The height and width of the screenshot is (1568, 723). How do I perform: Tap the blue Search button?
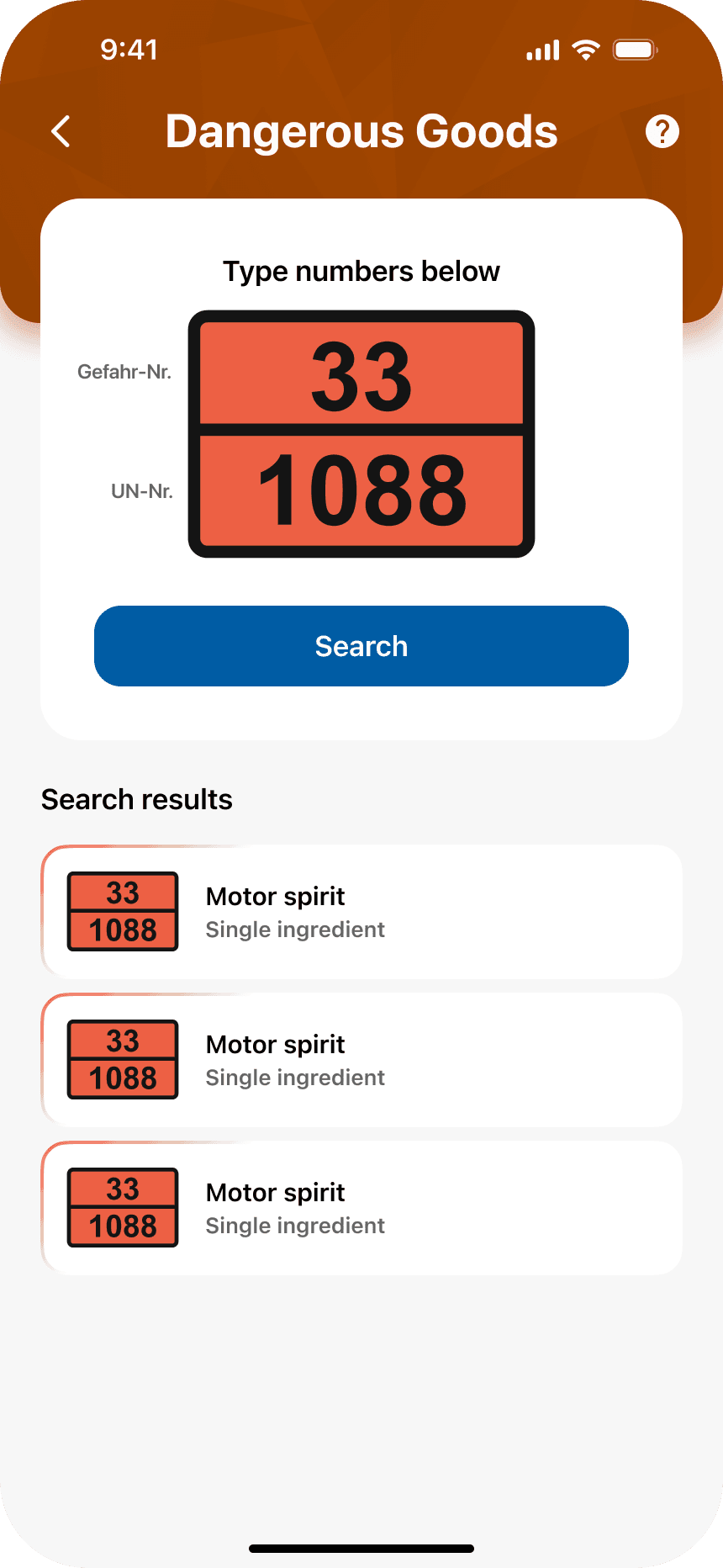(x=361, y=646)
